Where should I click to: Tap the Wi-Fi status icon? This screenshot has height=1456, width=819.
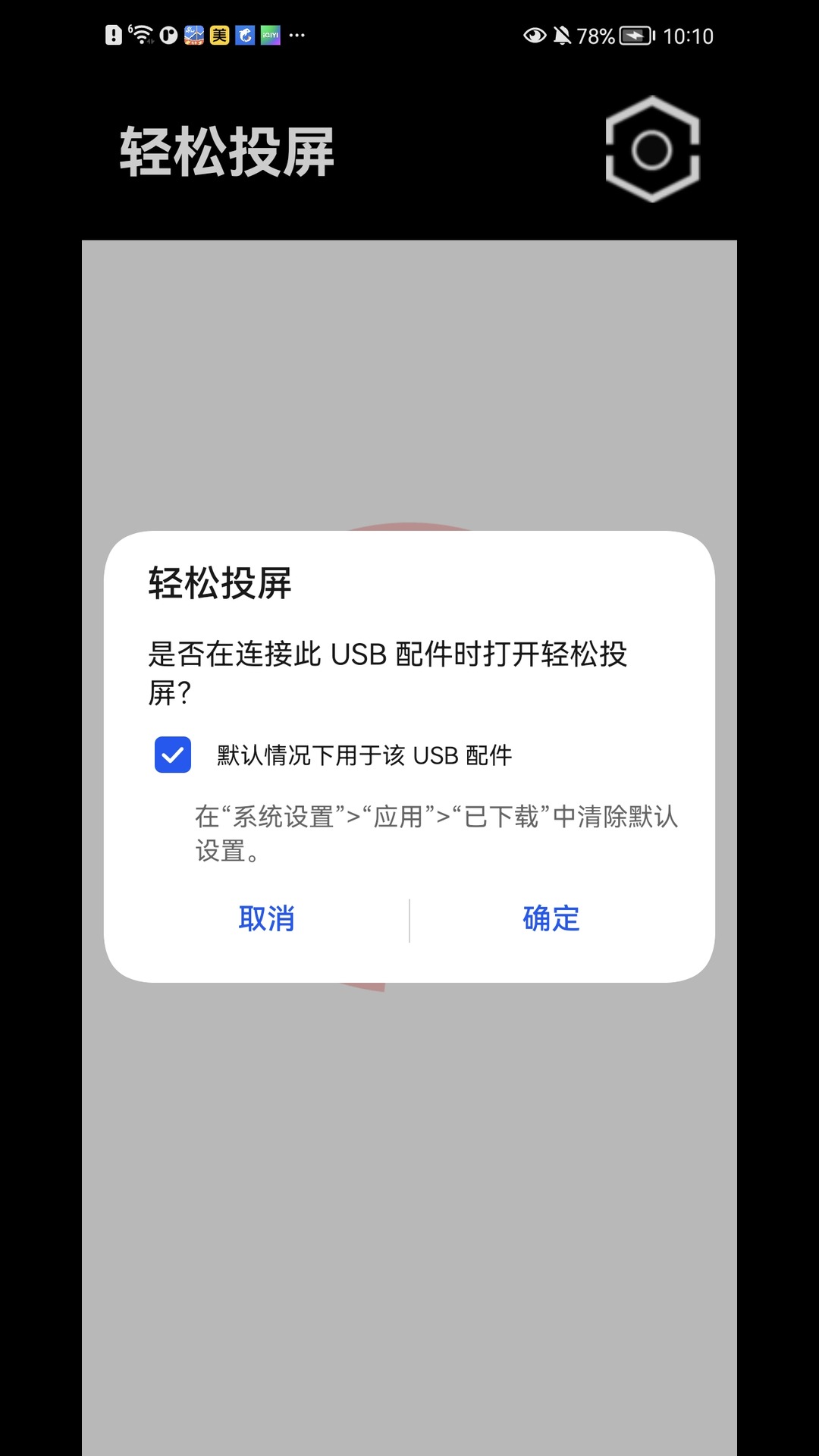(x=140, y=36)
